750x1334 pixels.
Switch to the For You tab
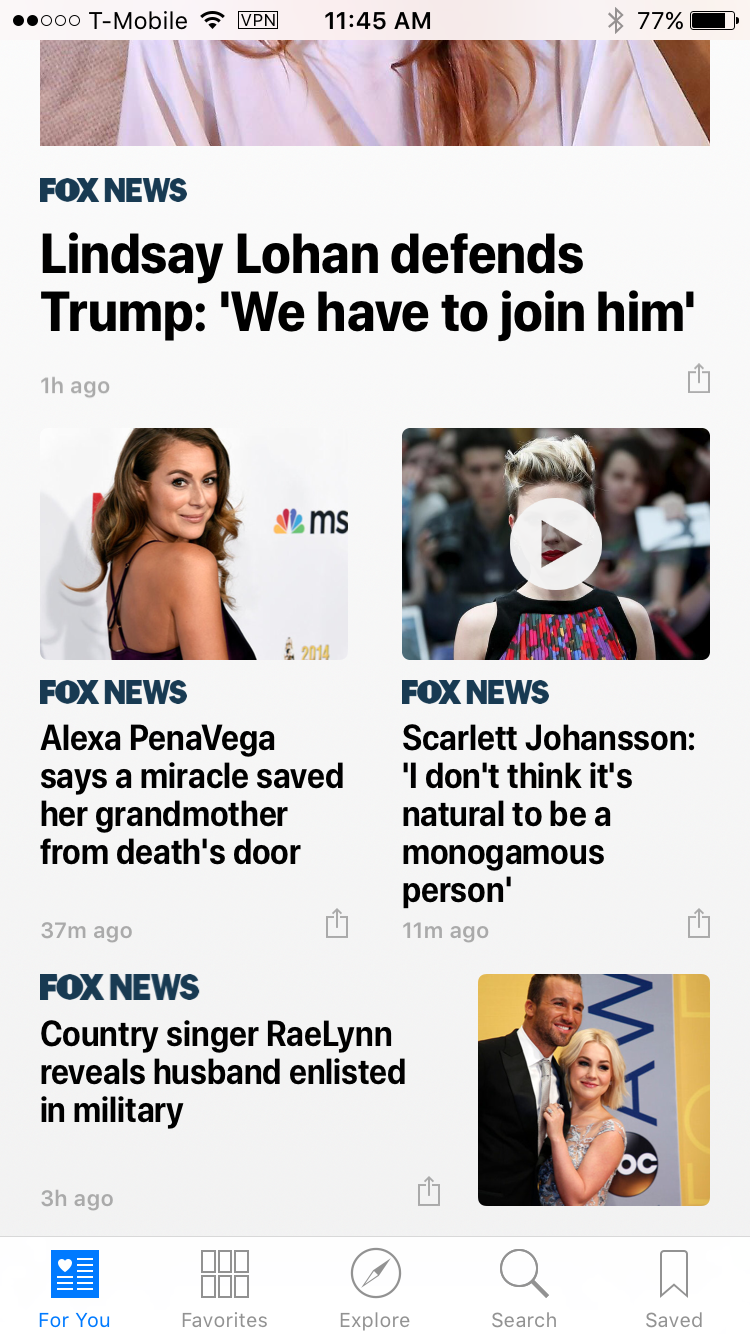(x=74, y=1288)
